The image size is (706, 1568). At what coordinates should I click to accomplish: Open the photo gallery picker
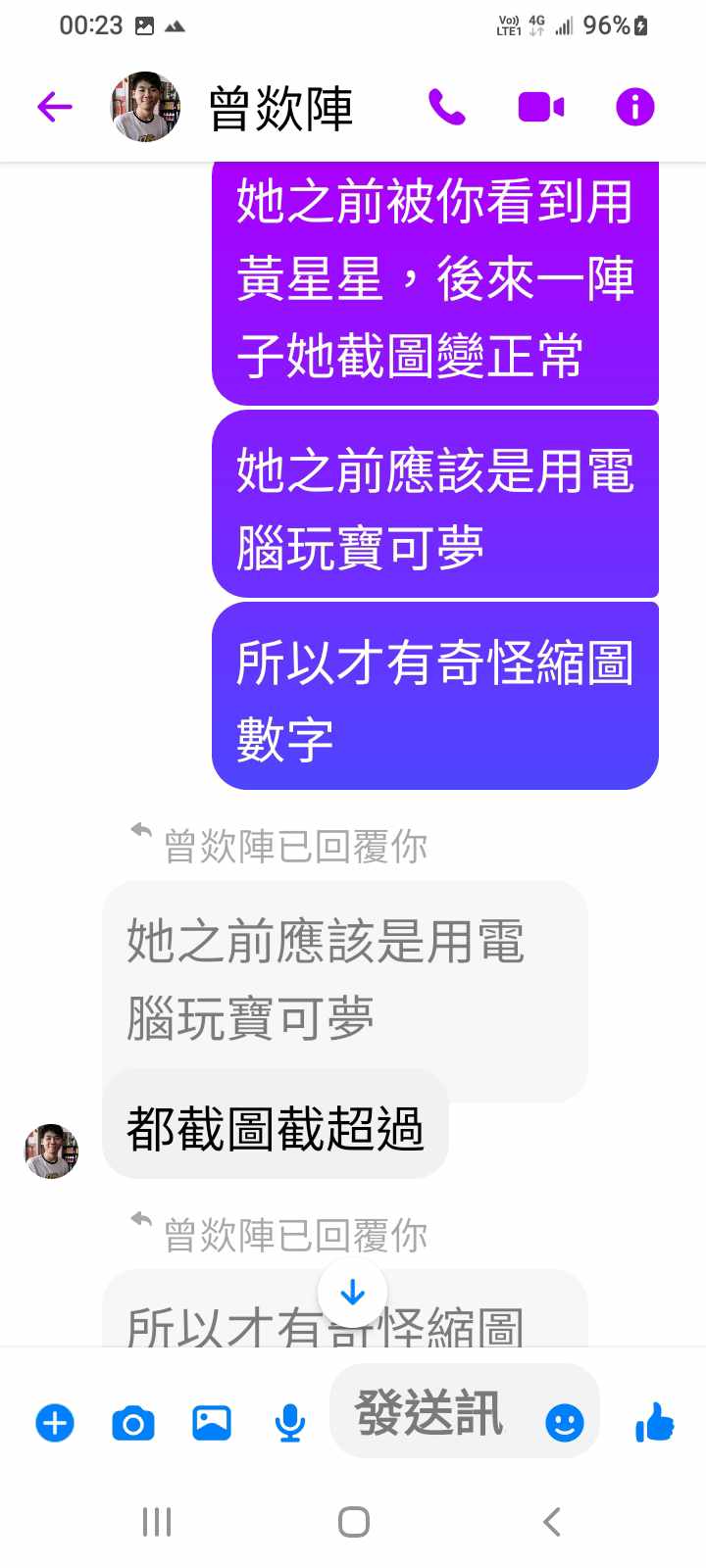click(212, 1422)
